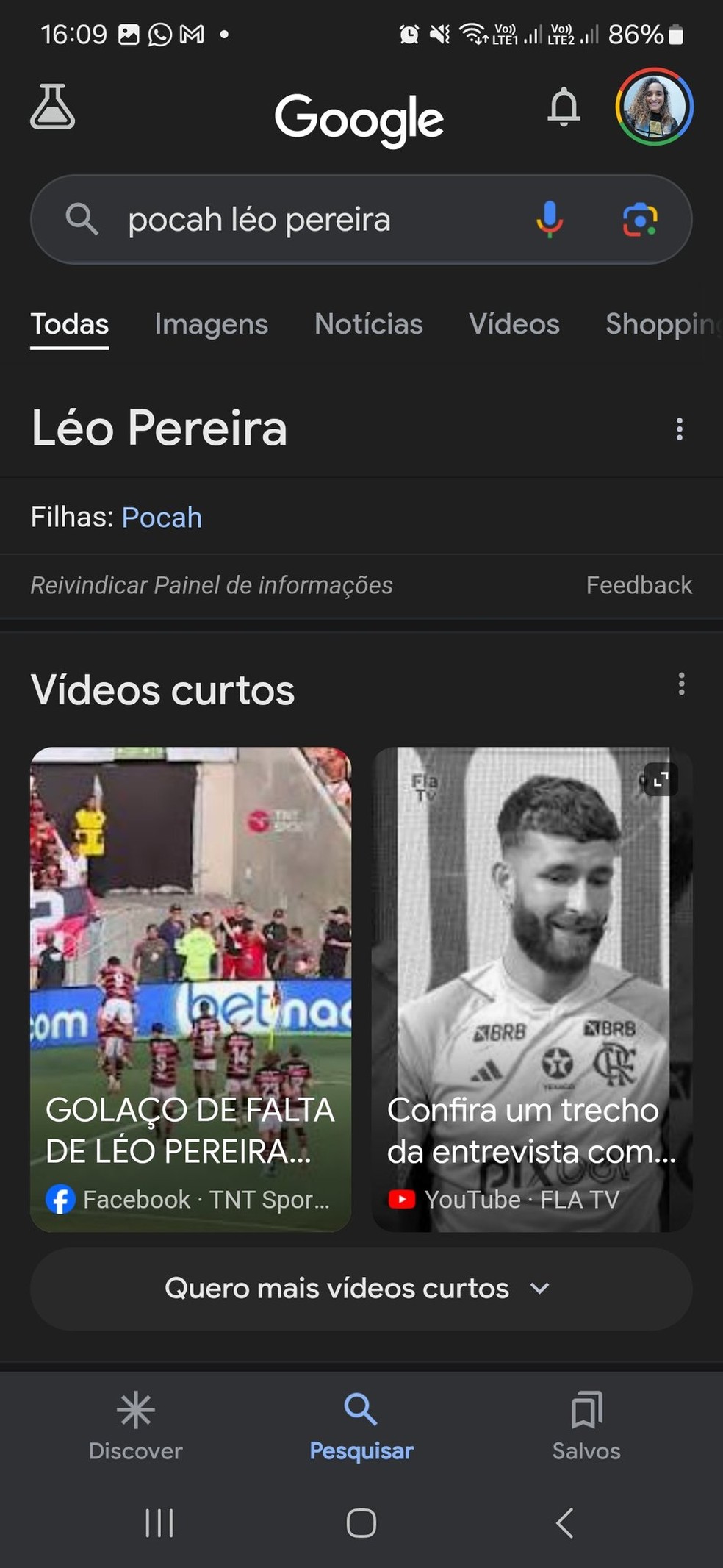Start voice search with the microphone icon
This screenshot has width=723, height=1568.
(x=548, y=219)
